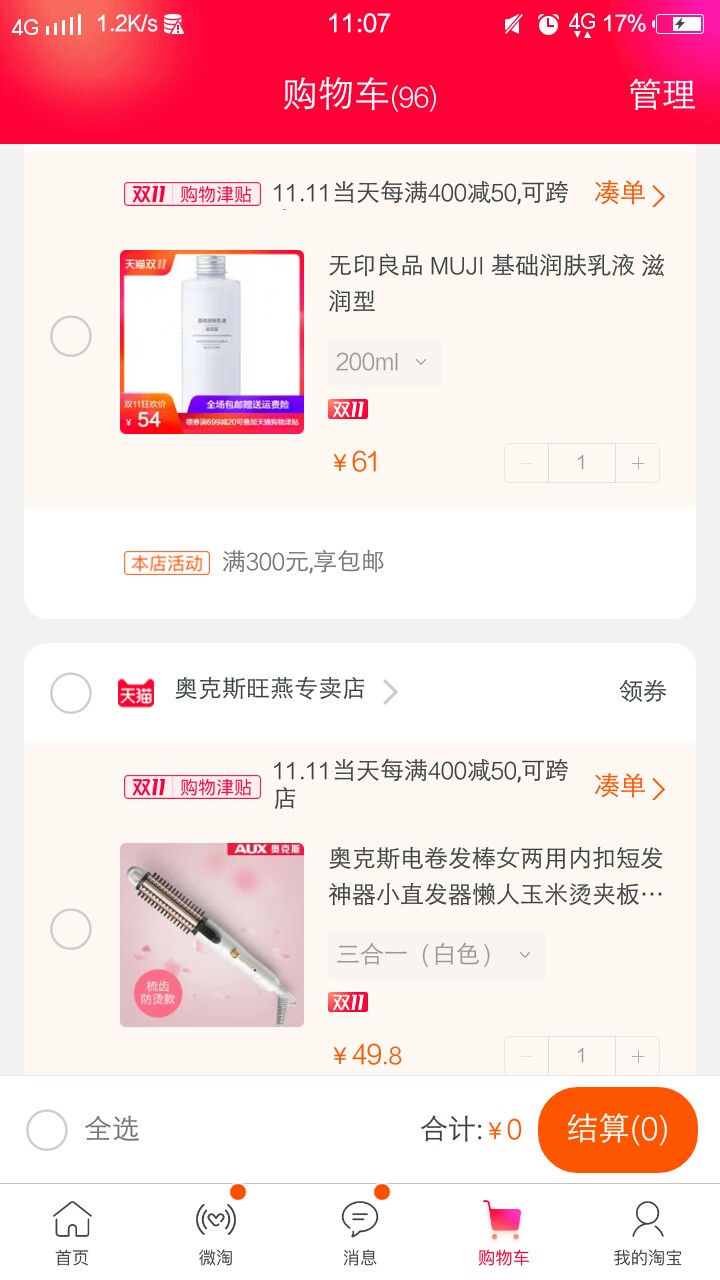Increase MUJI lotion quantity with plus

638,463
